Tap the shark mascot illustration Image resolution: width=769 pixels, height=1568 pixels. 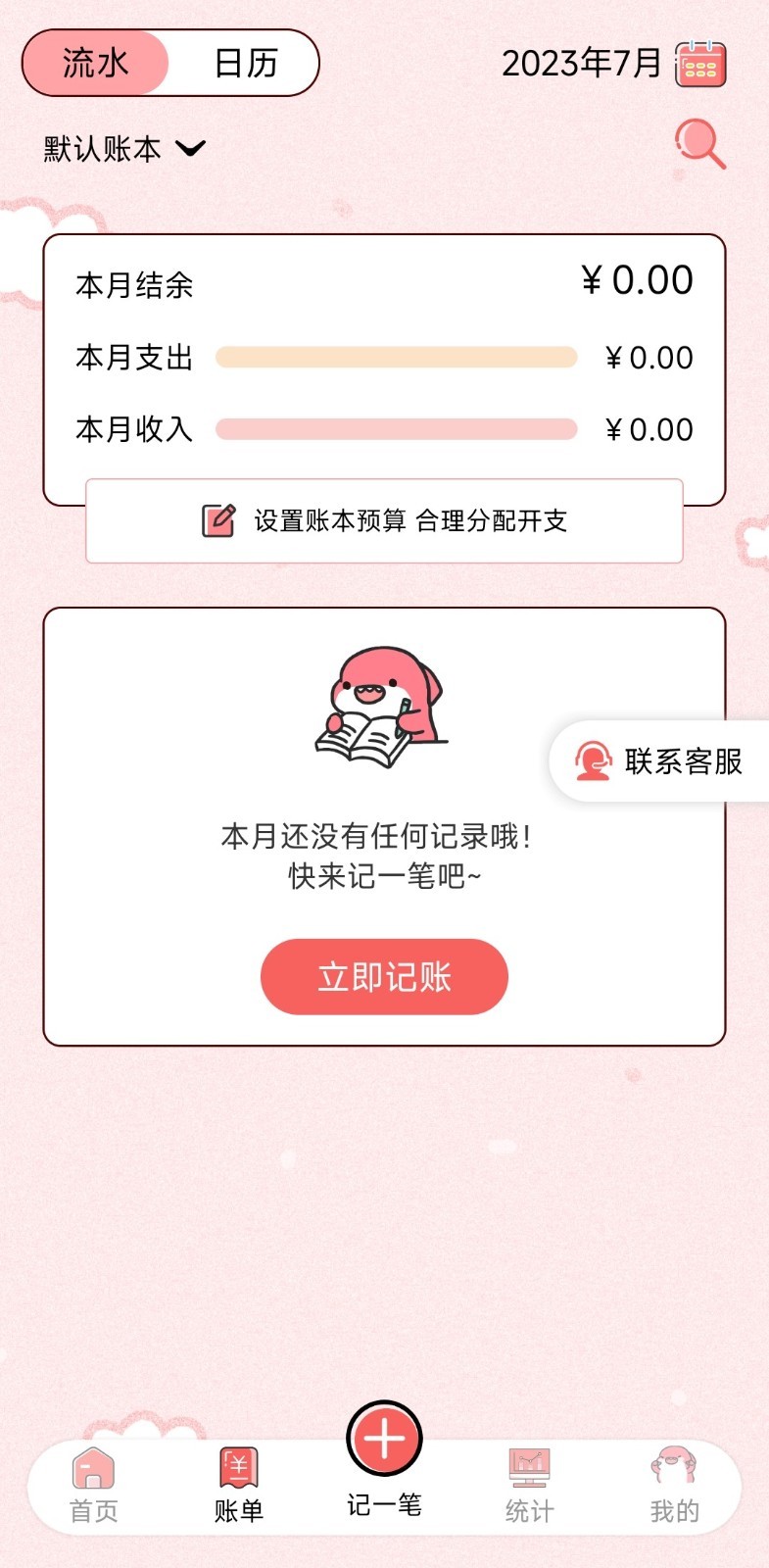383,706
